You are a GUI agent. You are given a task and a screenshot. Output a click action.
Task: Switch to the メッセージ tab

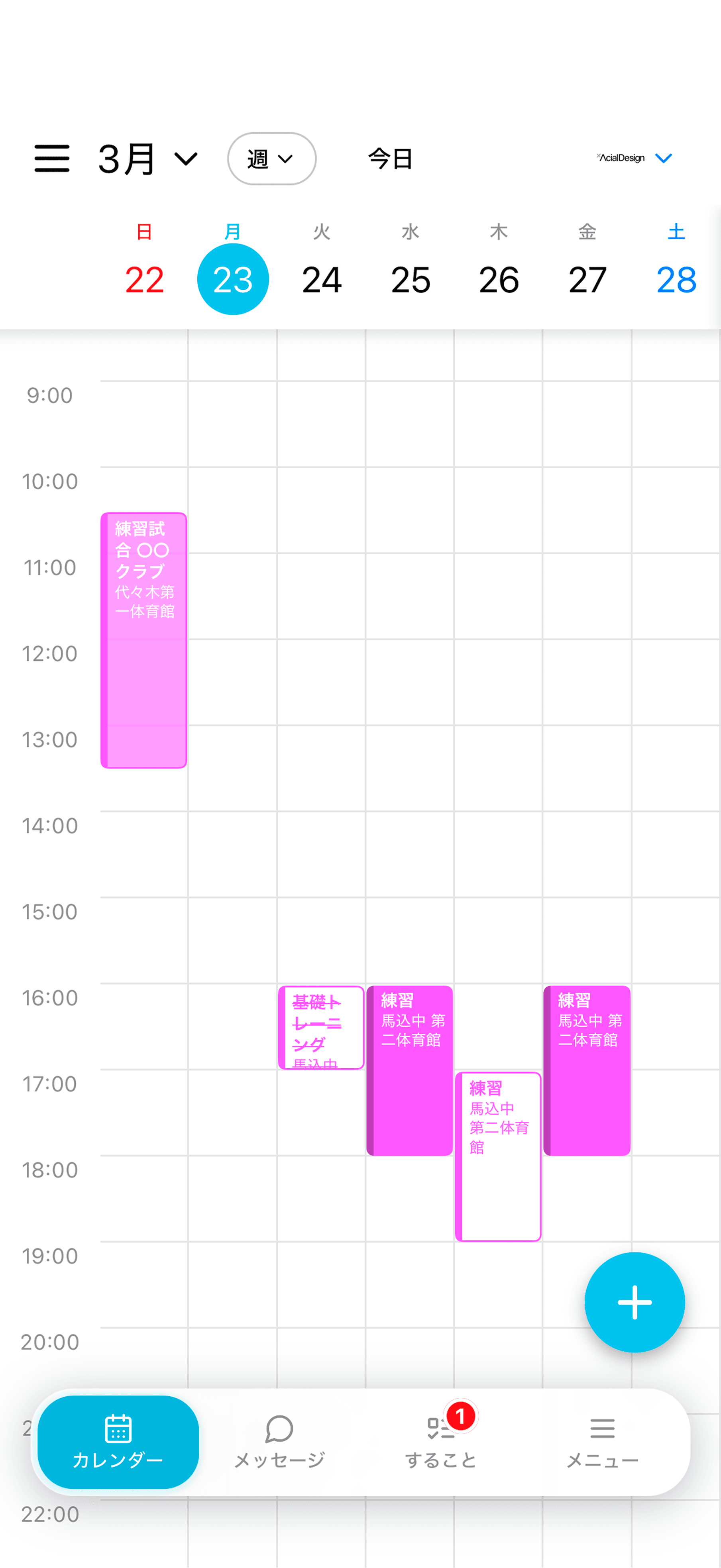pyautogui.click(x=279, y=1442)
